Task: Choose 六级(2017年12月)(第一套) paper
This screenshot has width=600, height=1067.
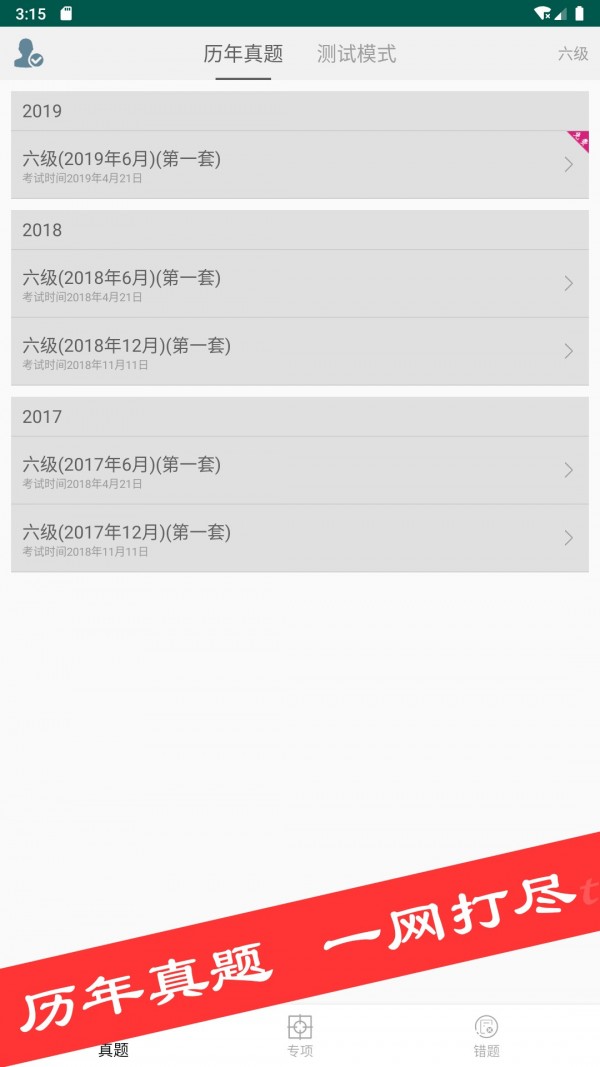Action: click(299, 539)
